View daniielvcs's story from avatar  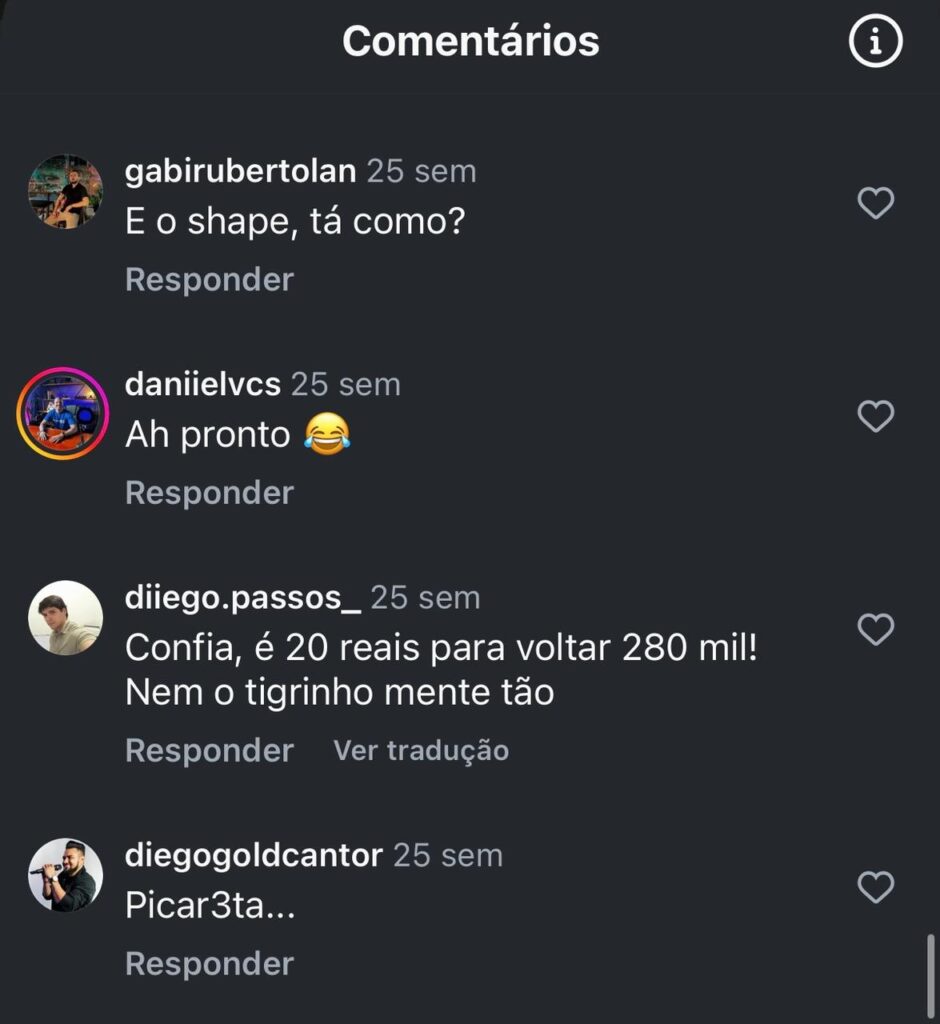[x=63, y=413]
